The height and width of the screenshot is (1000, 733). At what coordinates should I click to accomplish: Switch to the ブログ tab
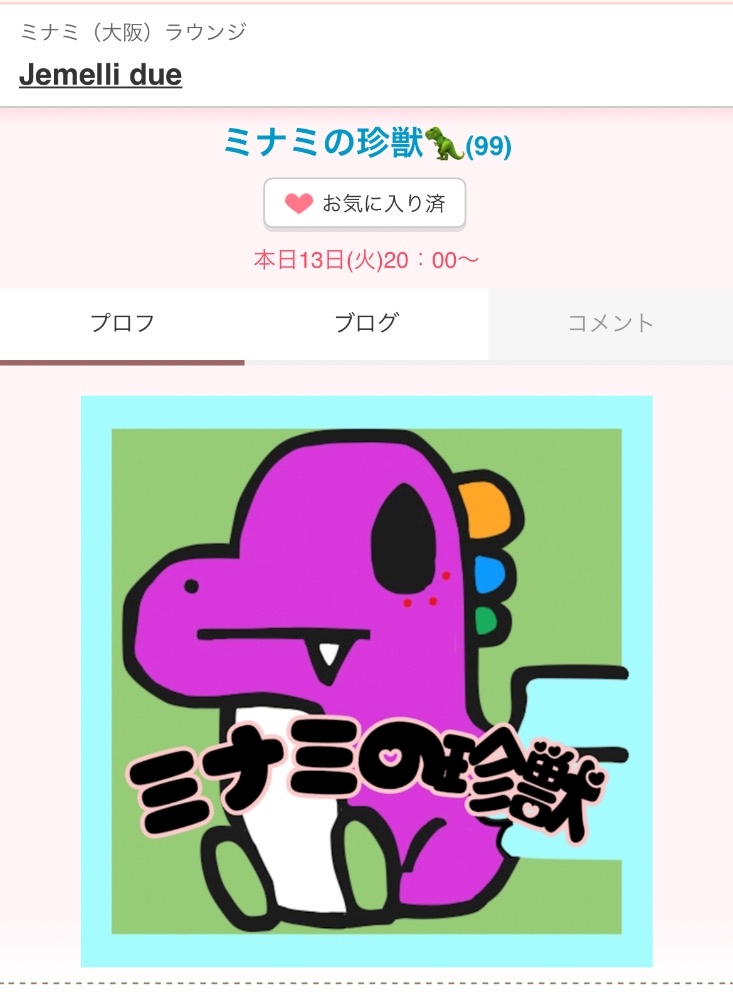point(366,323)
